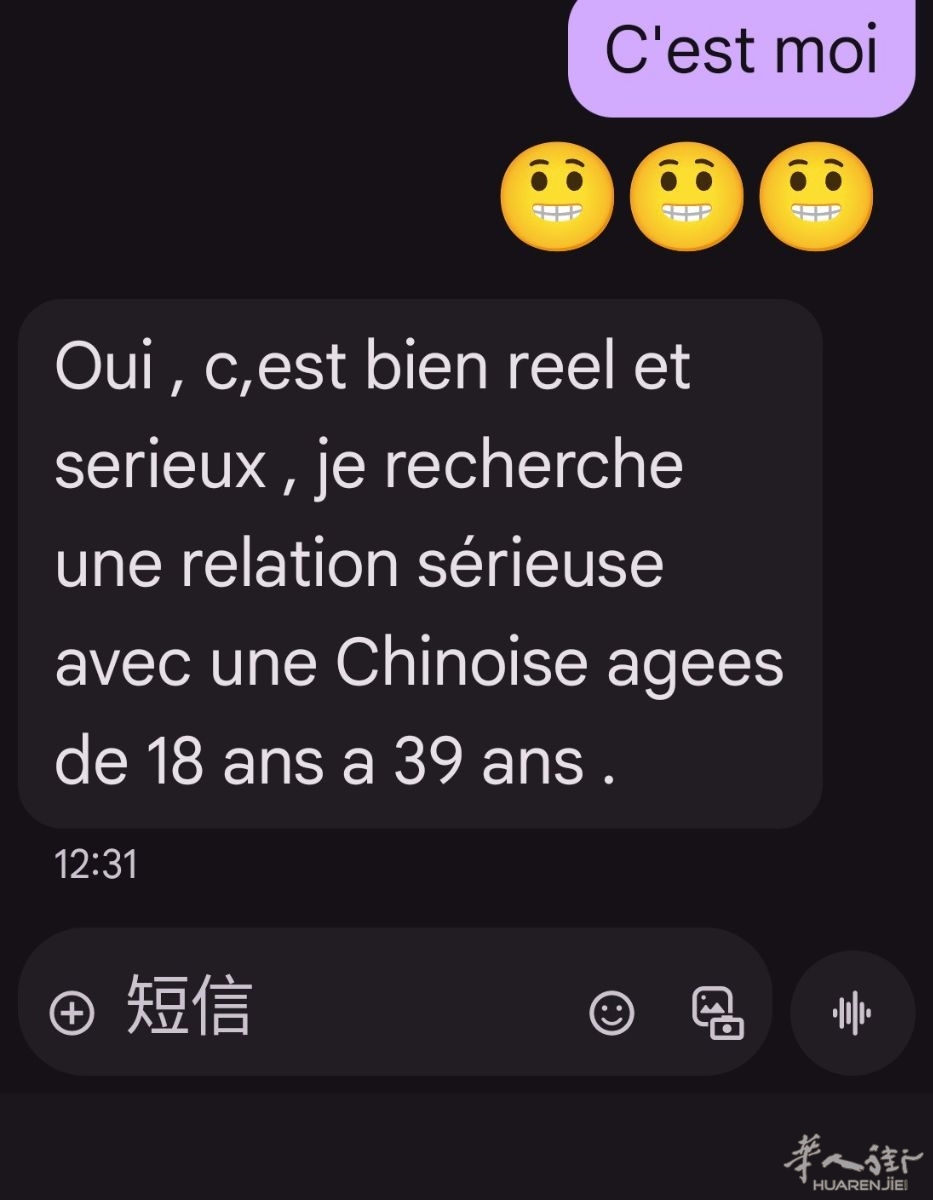This screenshot has height=1200, width=933.
Task: Open the plus attachment menu
Action: [72, 1012]
